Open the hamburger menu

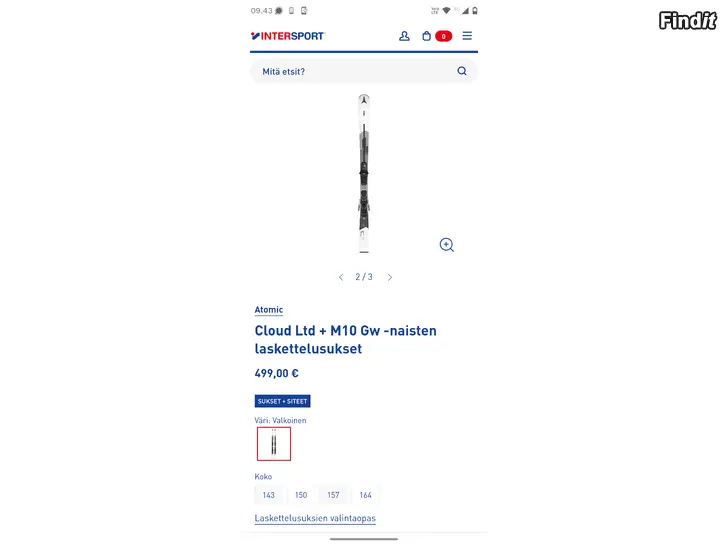tap(467, 36)
